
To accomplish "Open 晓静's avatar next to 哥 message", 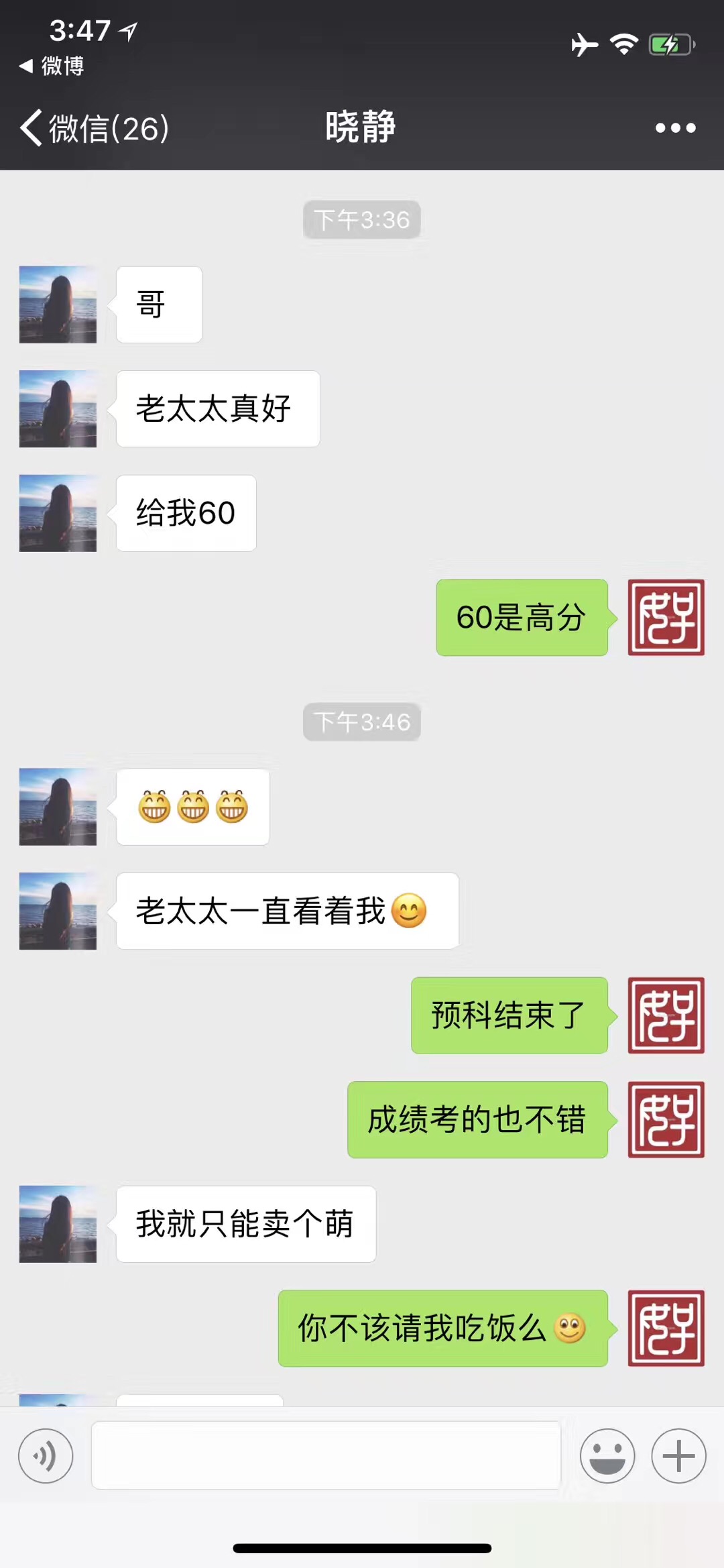I will point(58,304).
